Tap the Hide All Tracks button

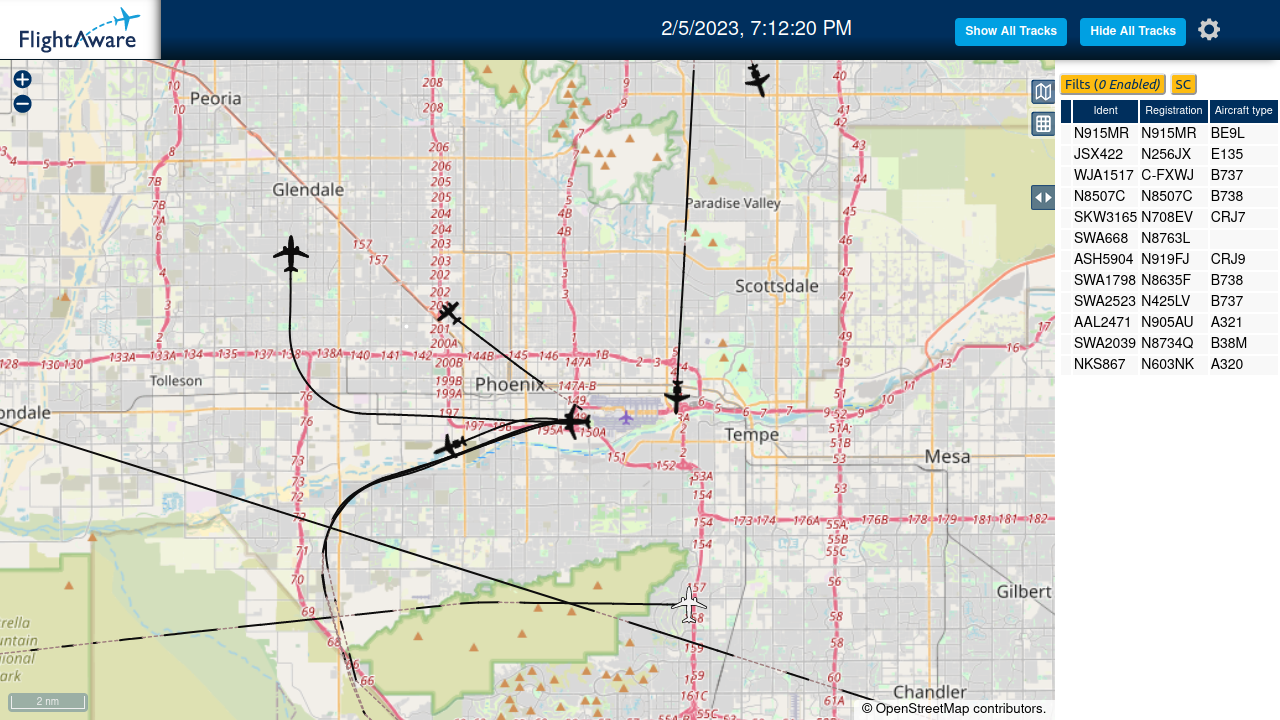coord(1133,32)
